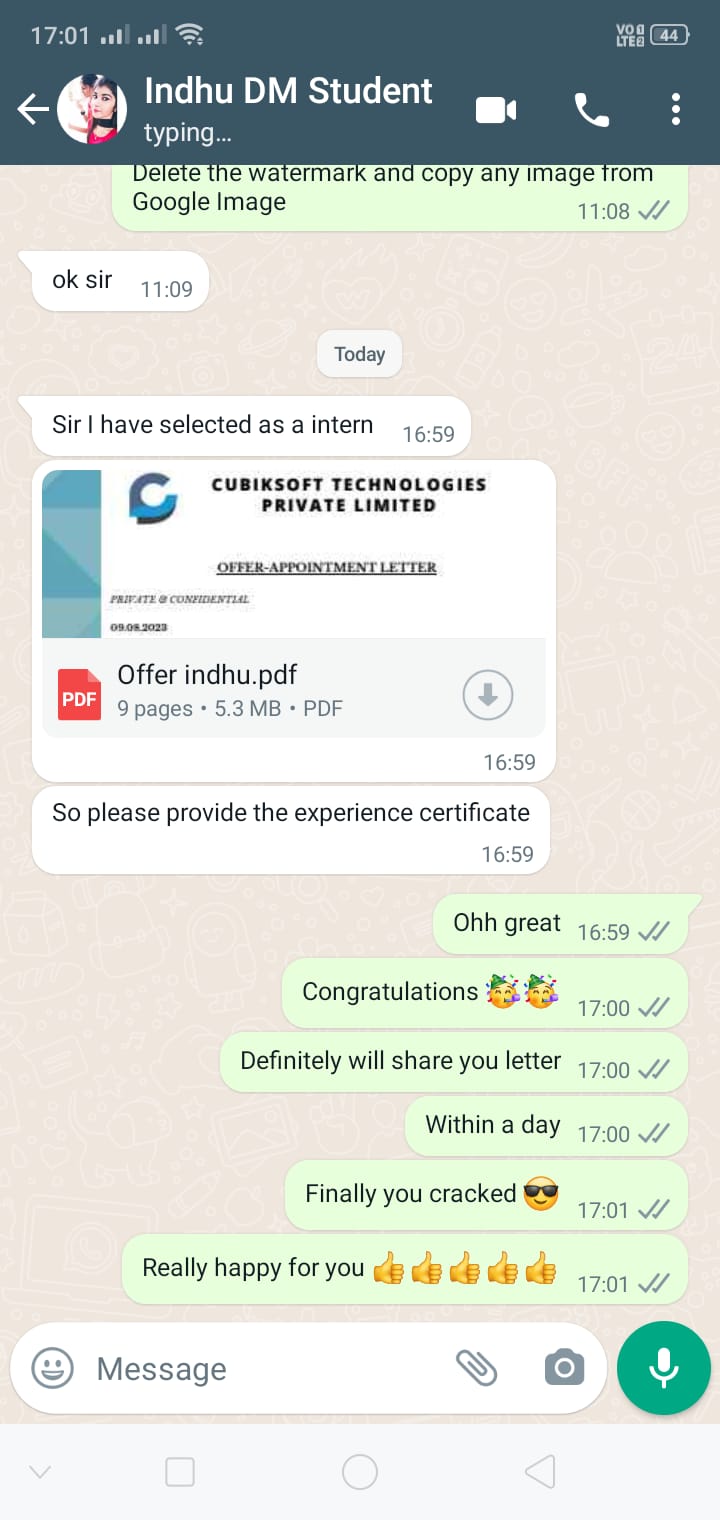Tap the green microphone to record voice note
This screenshot has width=720, height=1520.
pyautogui.click(x=663, y=1368)
